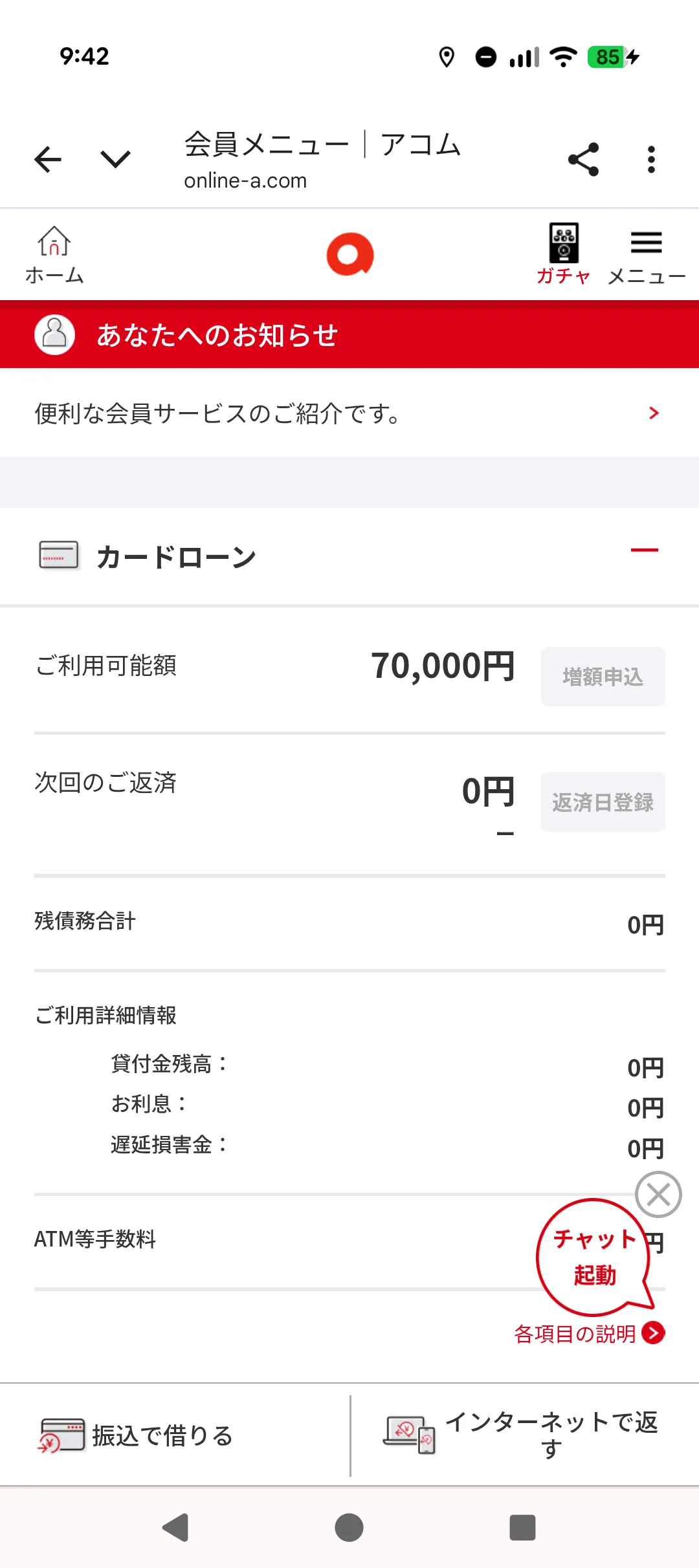Image resolution: width=699 pixels, height=1568 pixels.
Task: Open the ガチャ feature
Action: coord(564,254)
